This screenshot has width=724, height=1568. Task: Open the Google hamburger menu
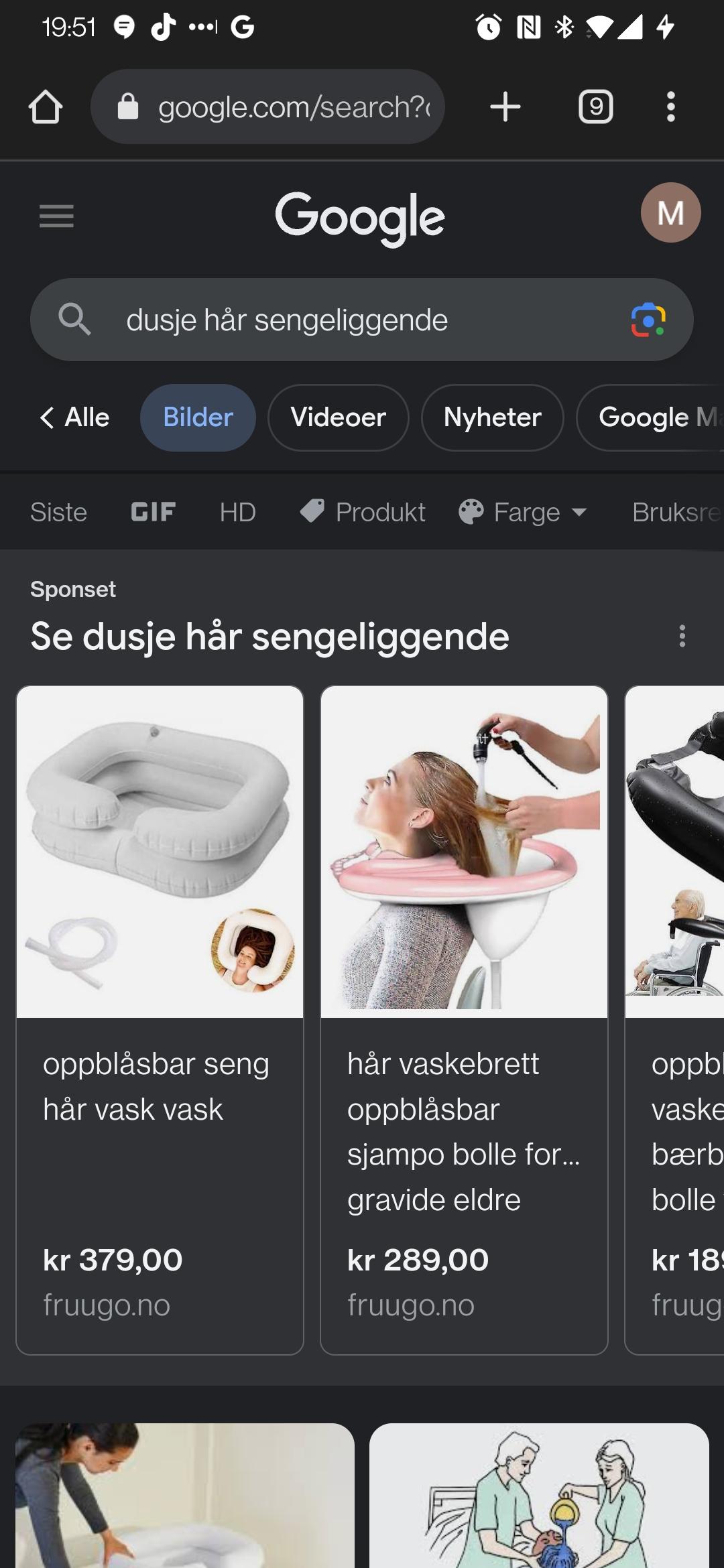(x=56, y=216)
